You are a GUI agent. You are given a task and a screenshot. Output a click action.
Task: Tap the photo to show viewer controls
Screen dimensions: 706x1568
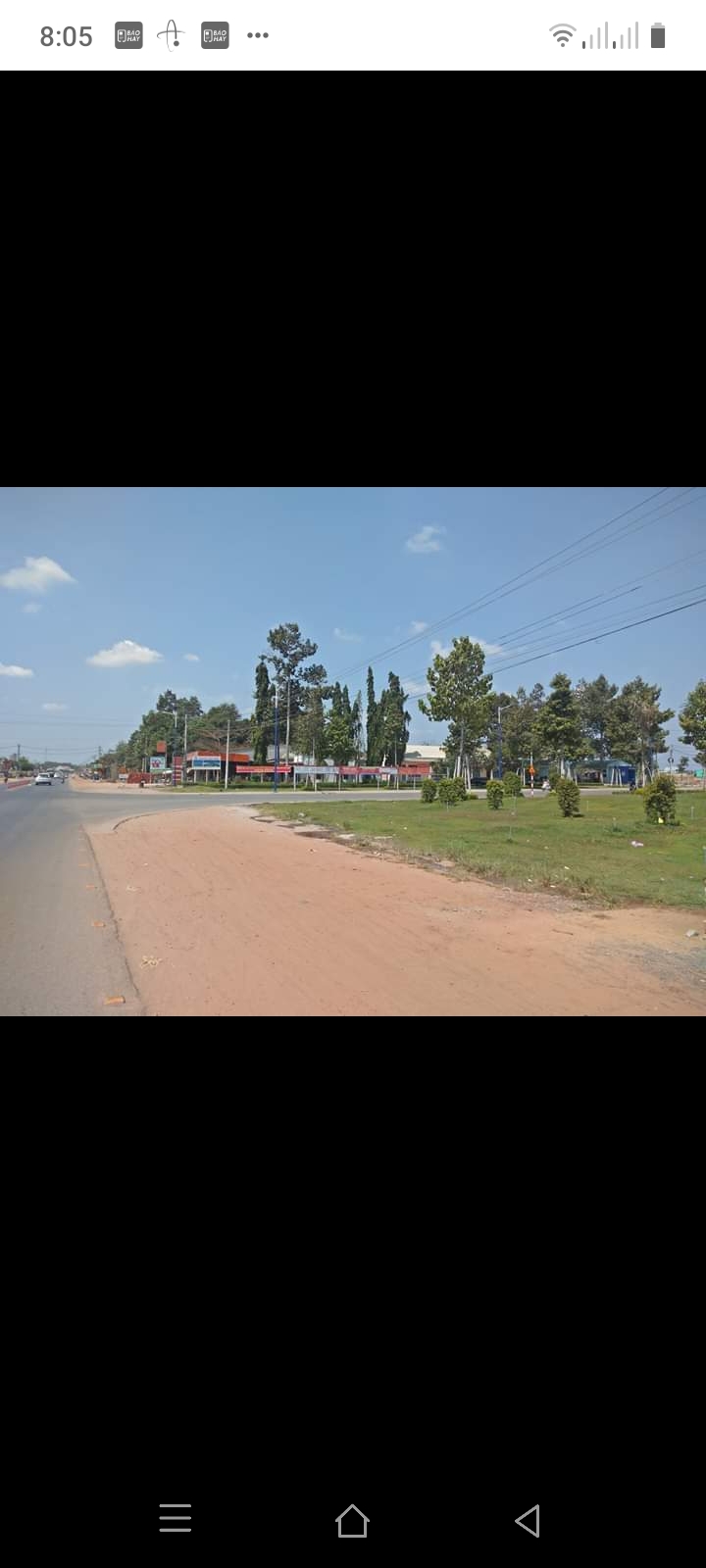353,751
